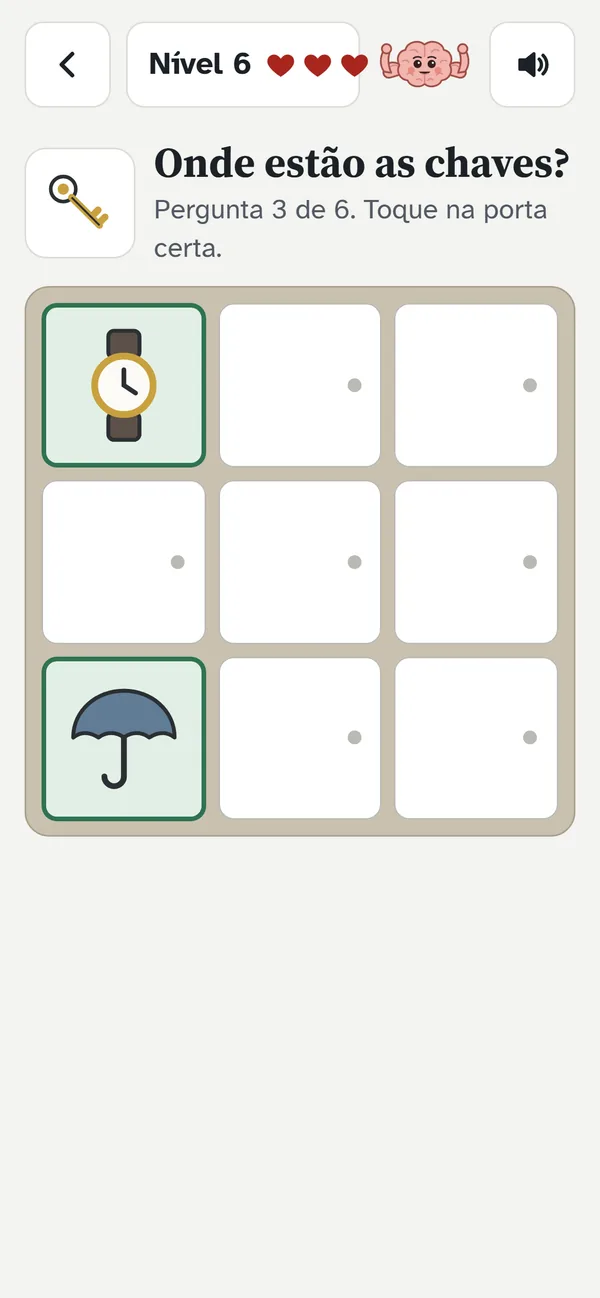The image size is (600, 1298).
Task: Open the closed door in the bottom right corner
Action: point(476,738)
